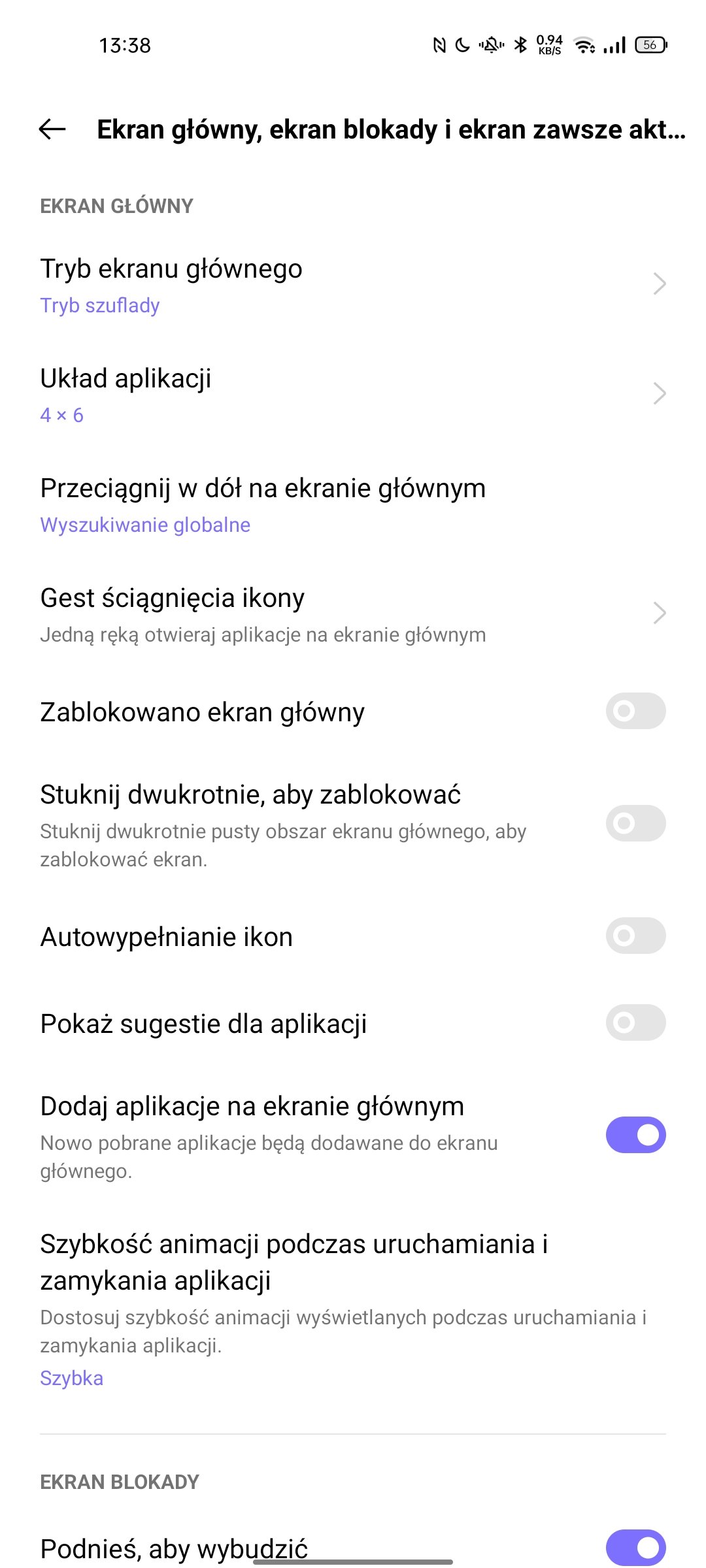Disable Dodaj aplikacje na ekranie głównym

click(635, 1135)
